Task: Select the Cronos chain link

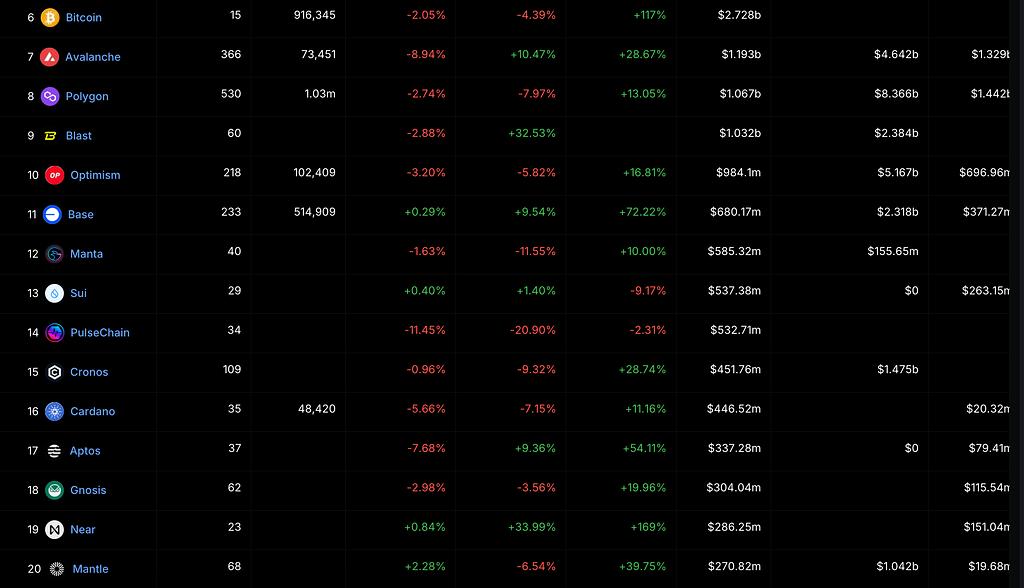Action: [x=89, y=372]
